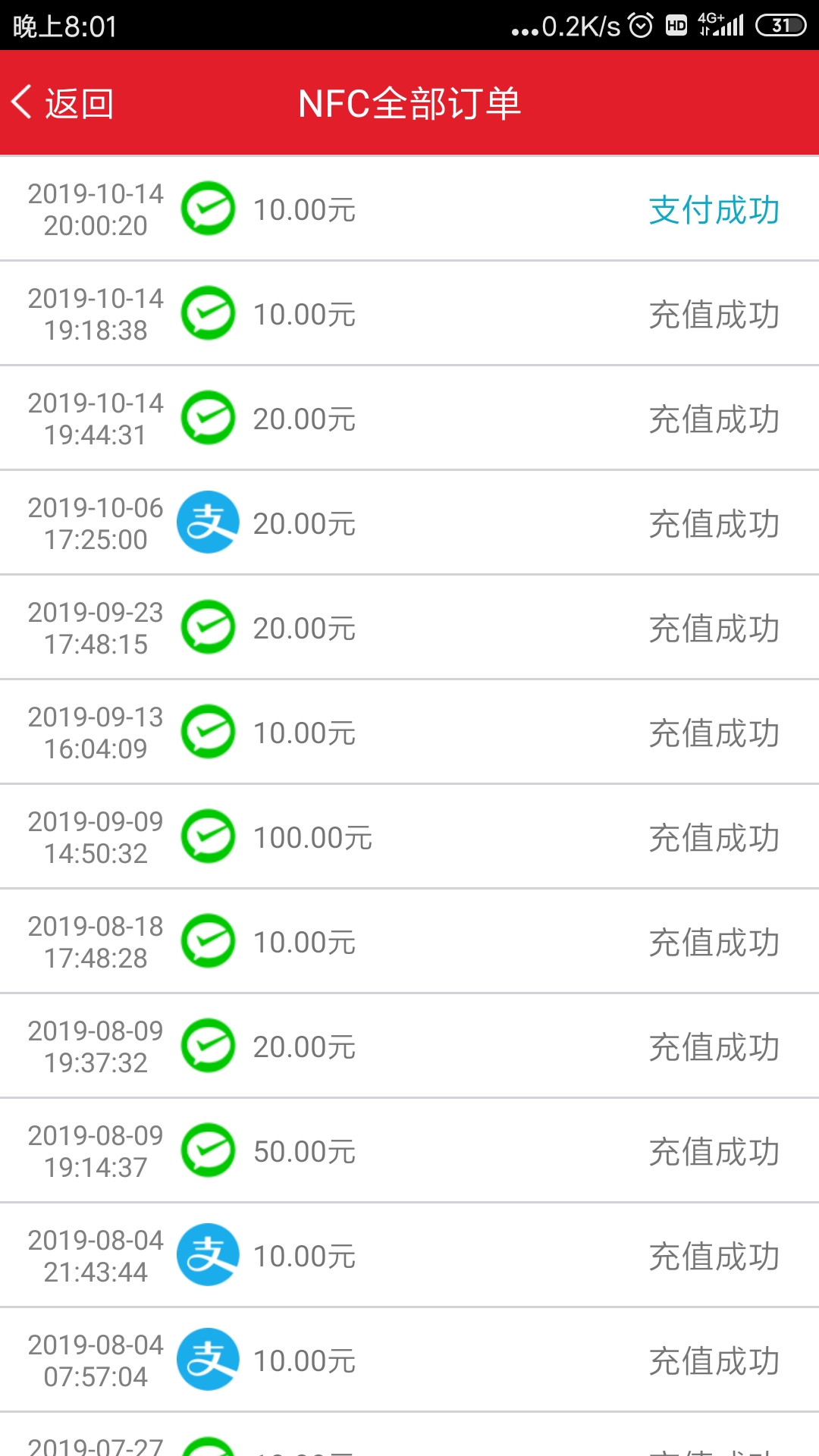View the 100.00元 order from 2019-09-09

point(409,837)
